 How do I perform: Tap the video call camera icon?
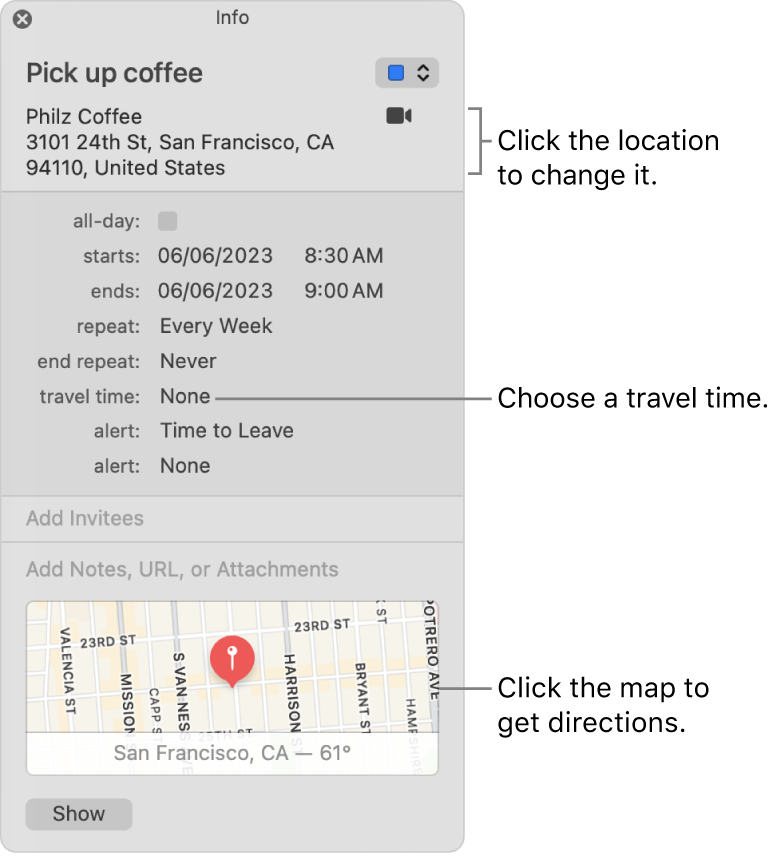click(x=399, y=116)
